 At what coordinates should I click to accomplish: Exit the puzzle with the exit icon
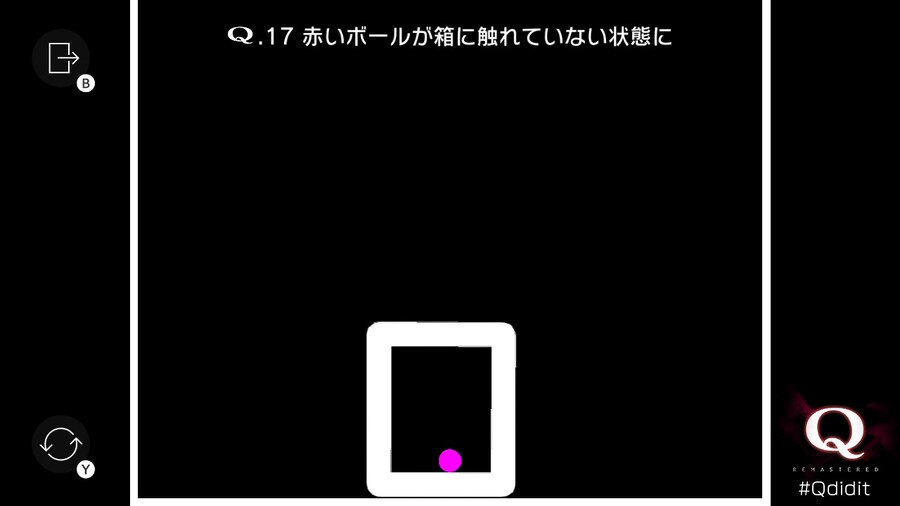pos(62,58)
